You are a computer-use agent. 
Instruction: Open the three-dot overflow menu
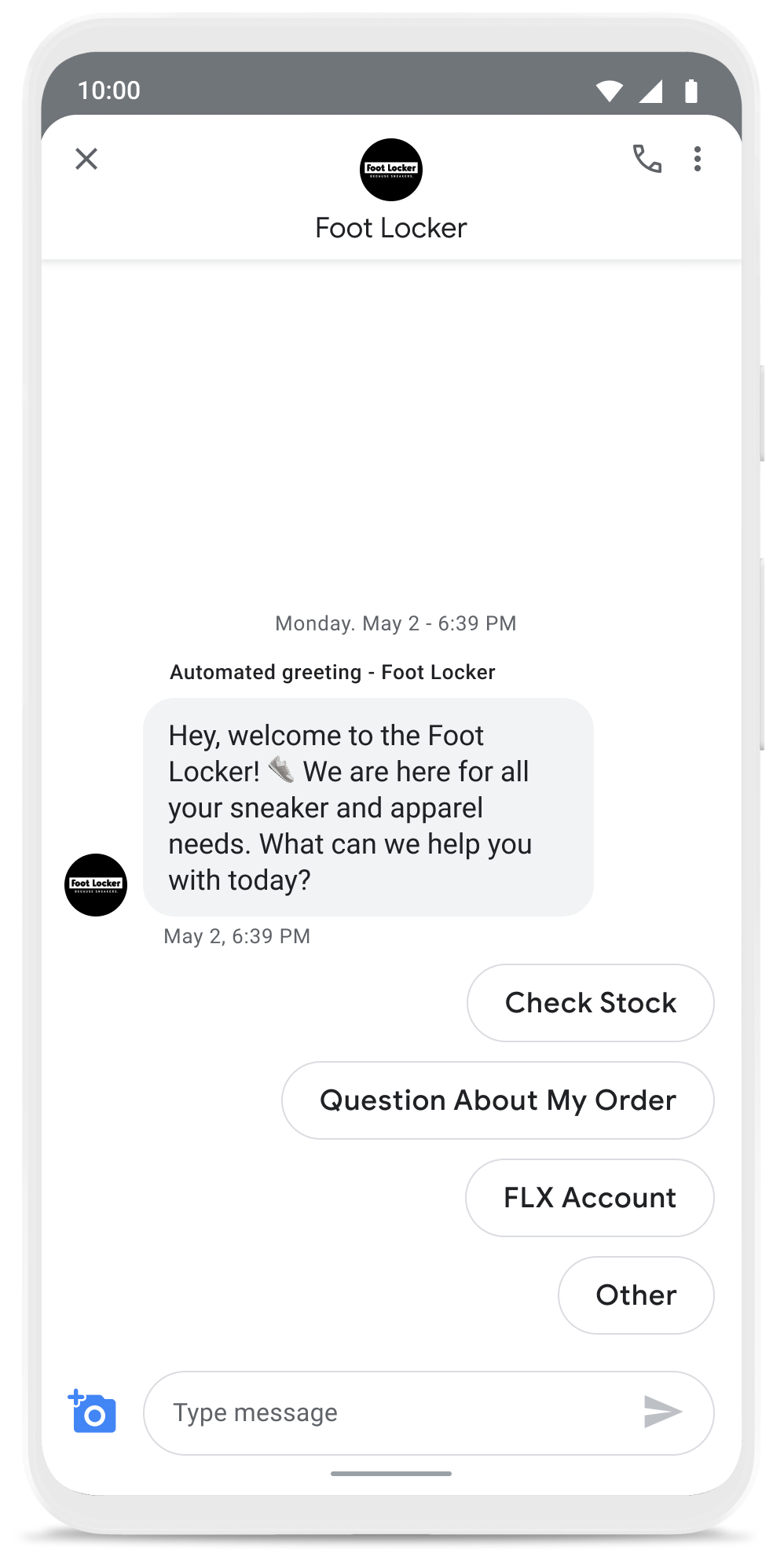(x=698, y=159)
